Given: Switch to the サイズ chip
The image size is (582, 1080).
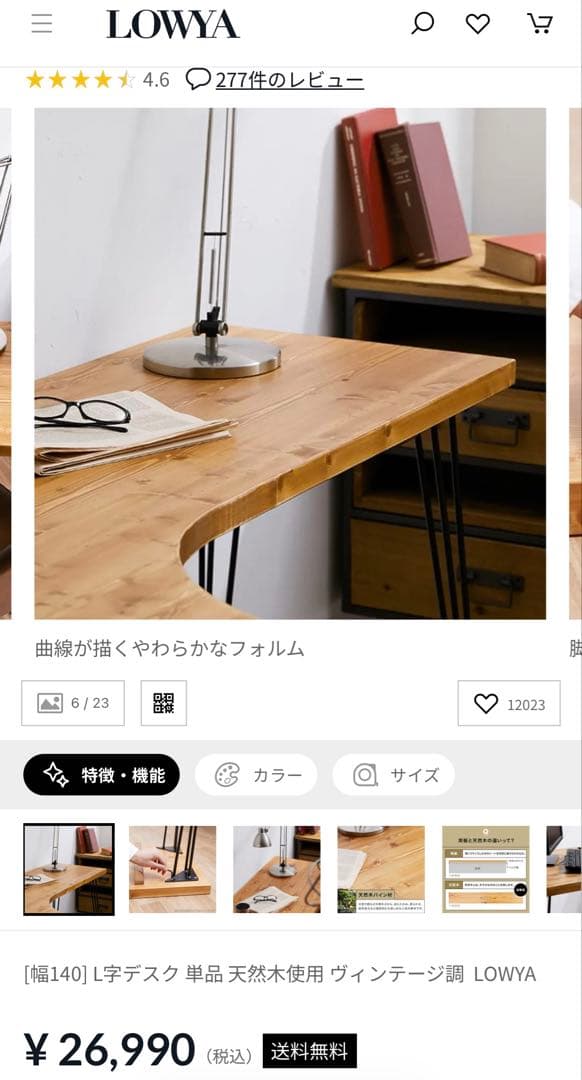Looking at the screenshot, I should pos(394,775).
